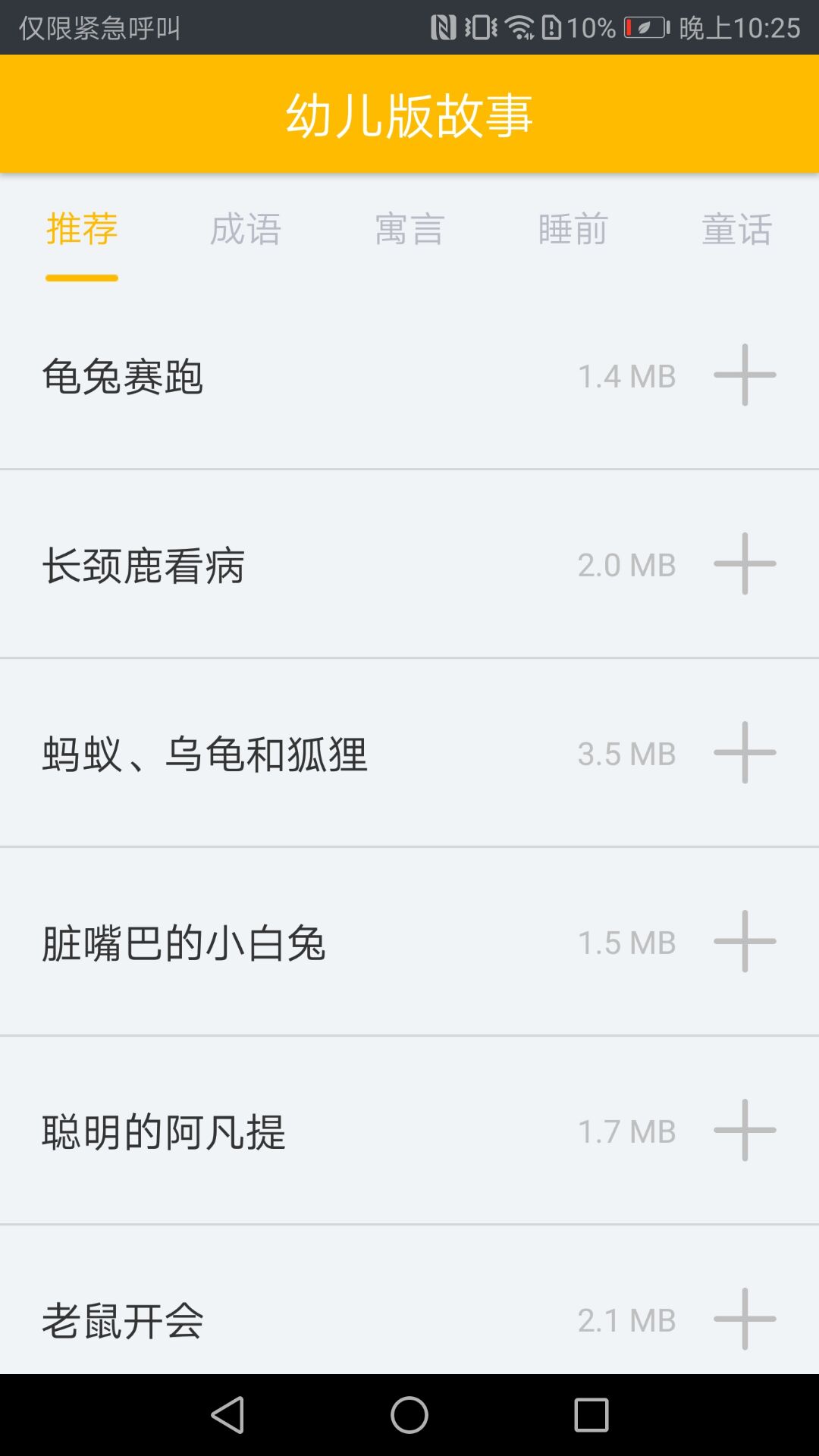Viewport: 819px width, 1456px height.
Task: Return to the home screen
Action: pos(409,1415)
